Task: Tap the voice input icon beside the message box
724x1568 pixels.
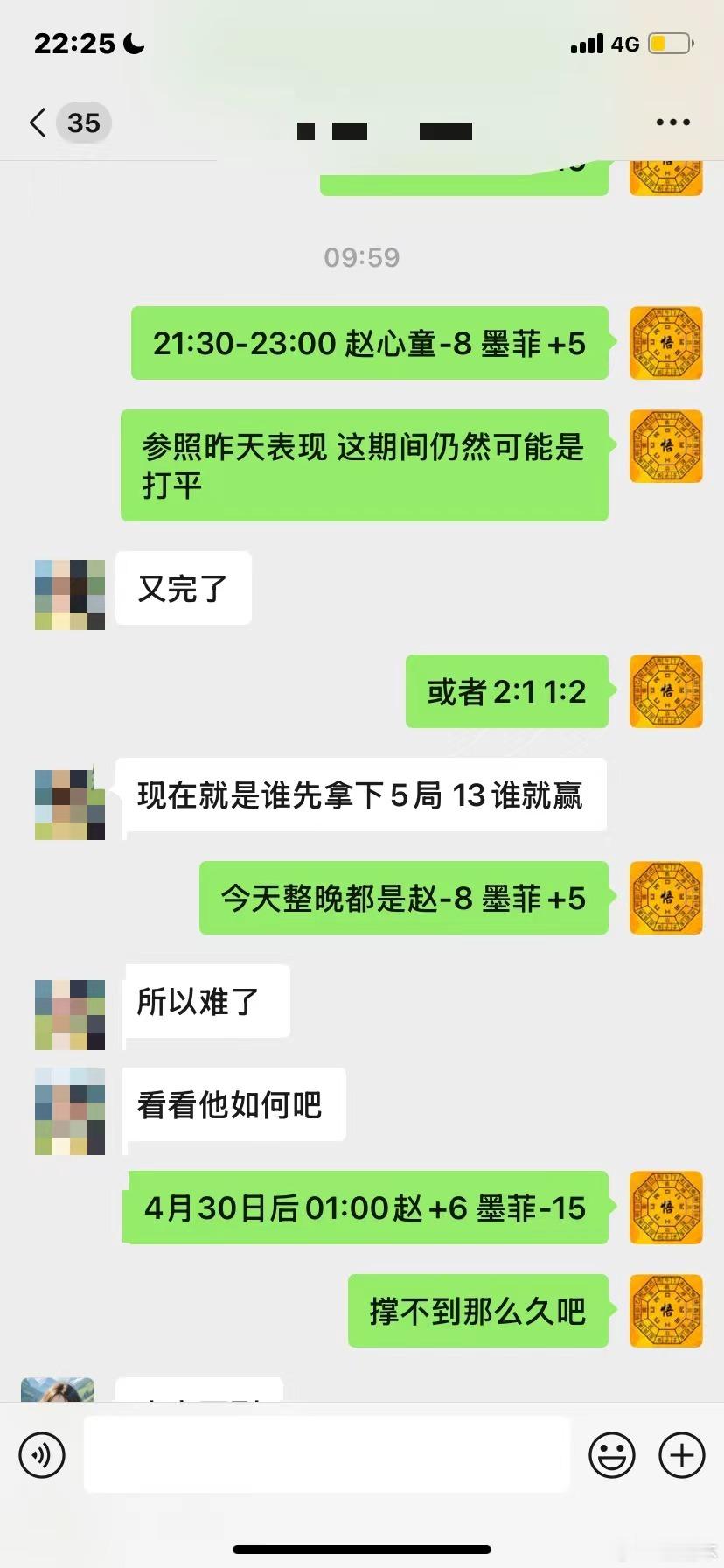Action: [42, 1454]
